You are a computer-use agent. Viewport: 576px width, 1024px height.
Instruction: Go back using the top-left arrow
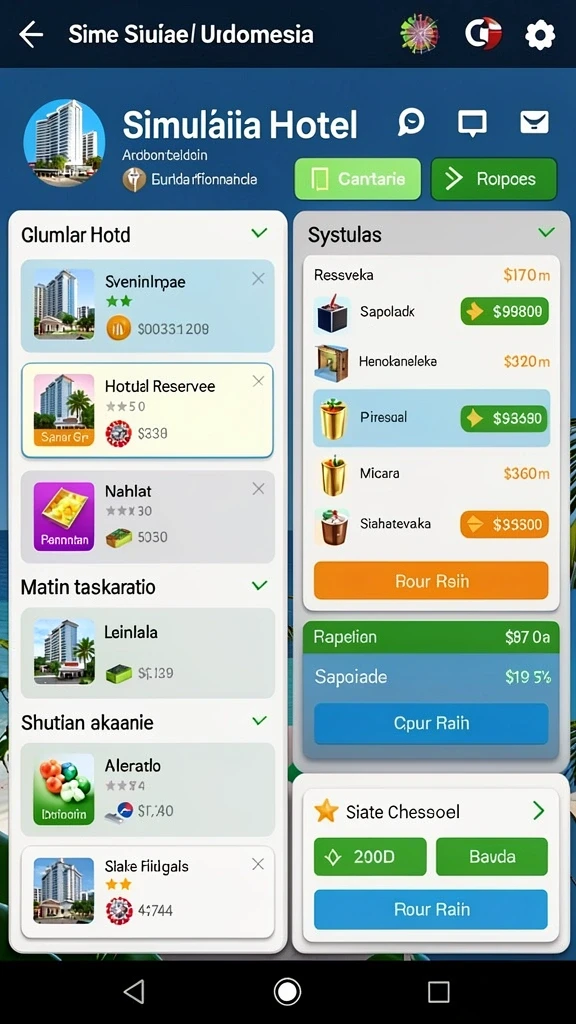coord(31,34)
